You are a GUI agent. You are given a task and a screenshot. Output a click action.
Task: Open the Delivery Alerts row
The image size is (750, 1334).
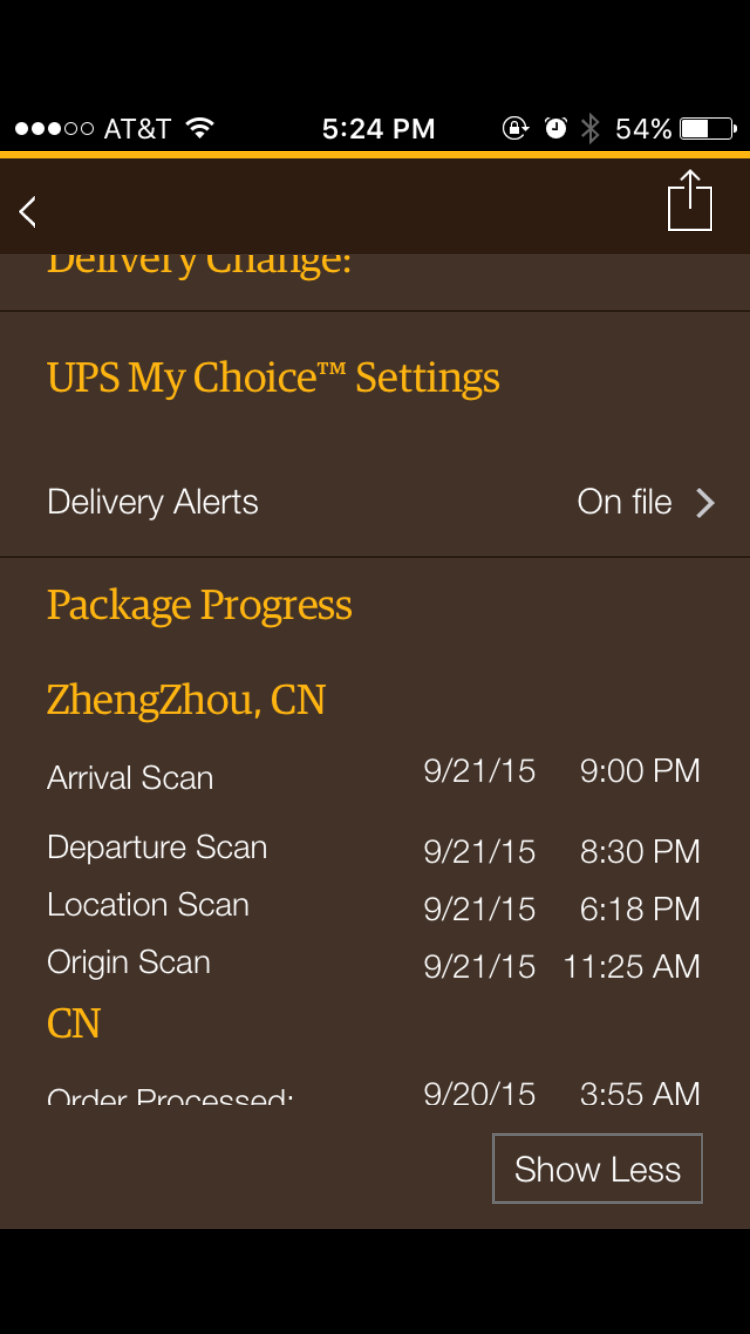tap(375, 502)
